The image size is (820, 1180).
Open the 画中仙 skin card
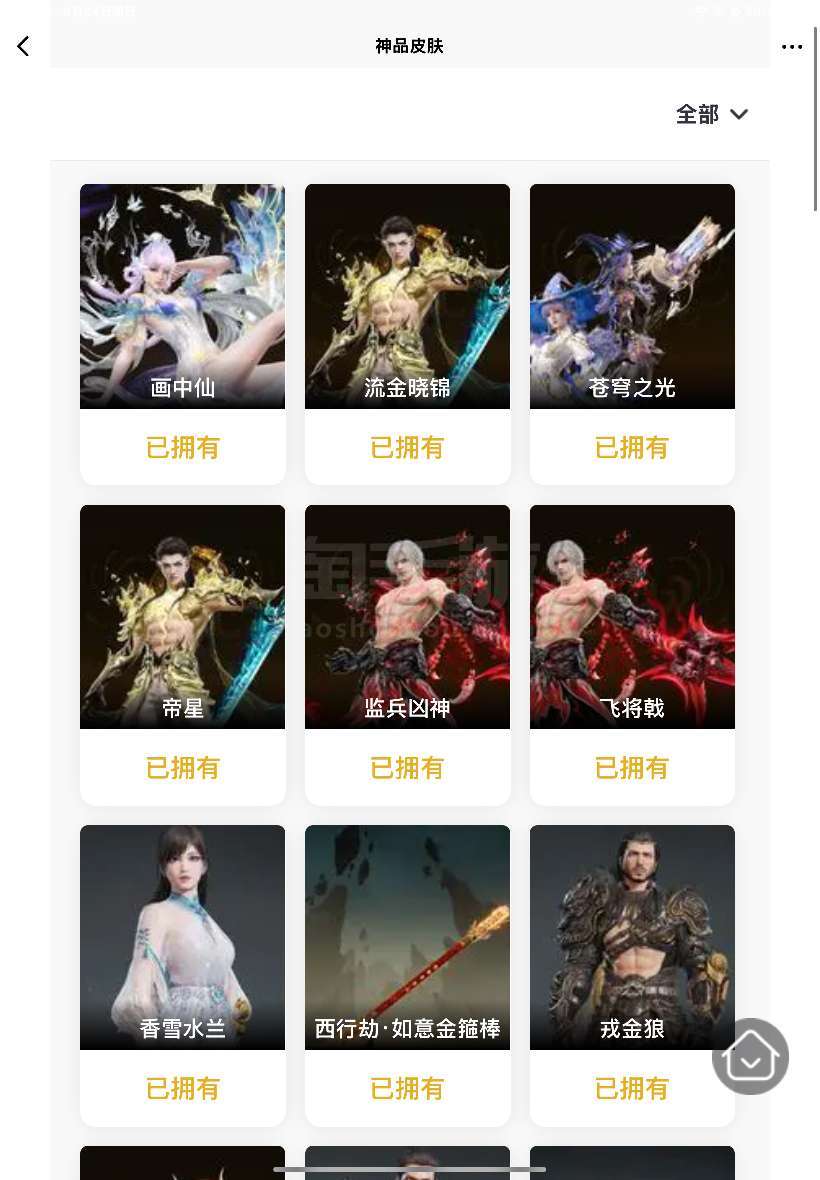click(x=182, y=297)
